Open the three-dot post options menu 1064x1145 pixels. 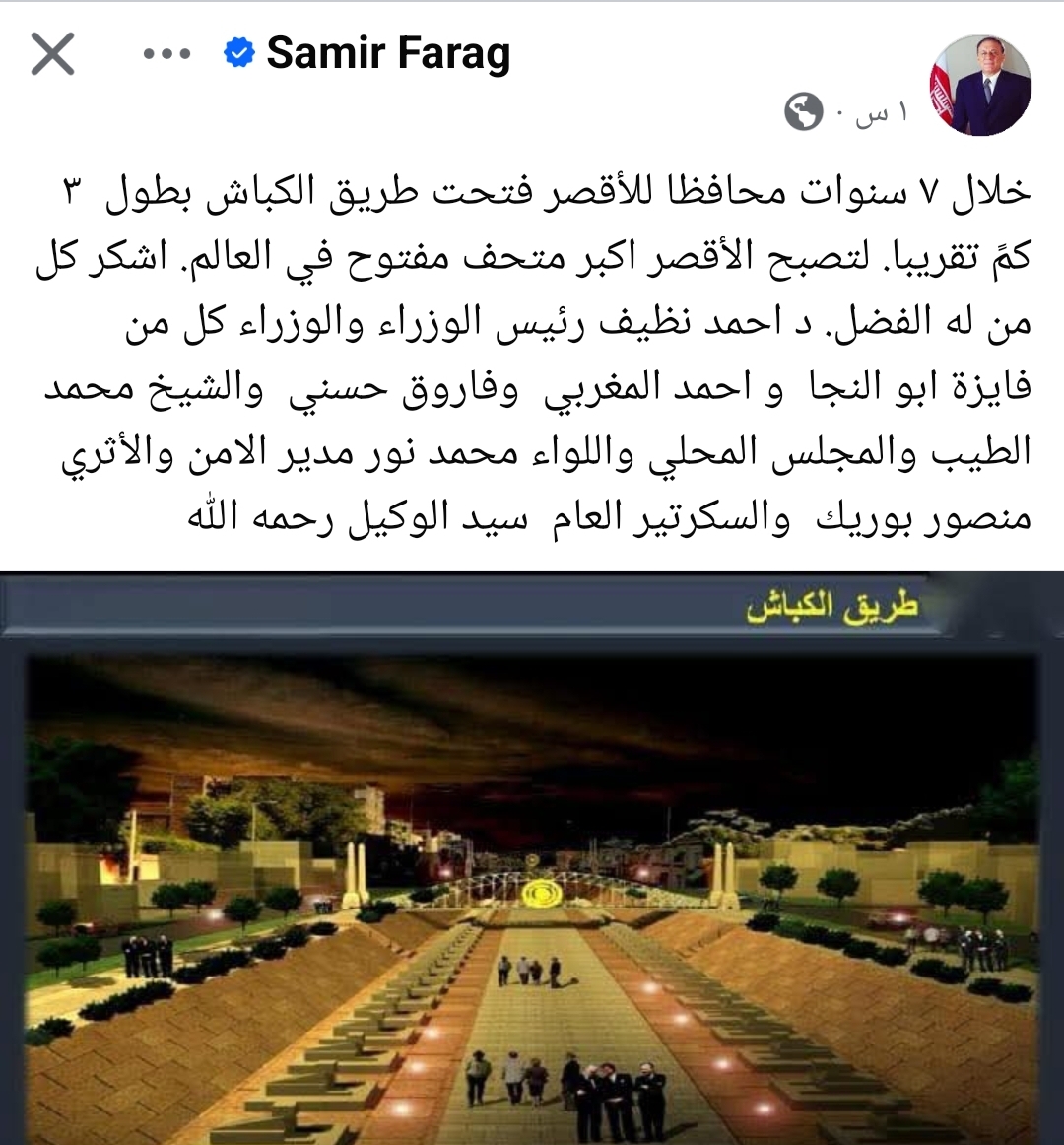(x=166, y=54)
